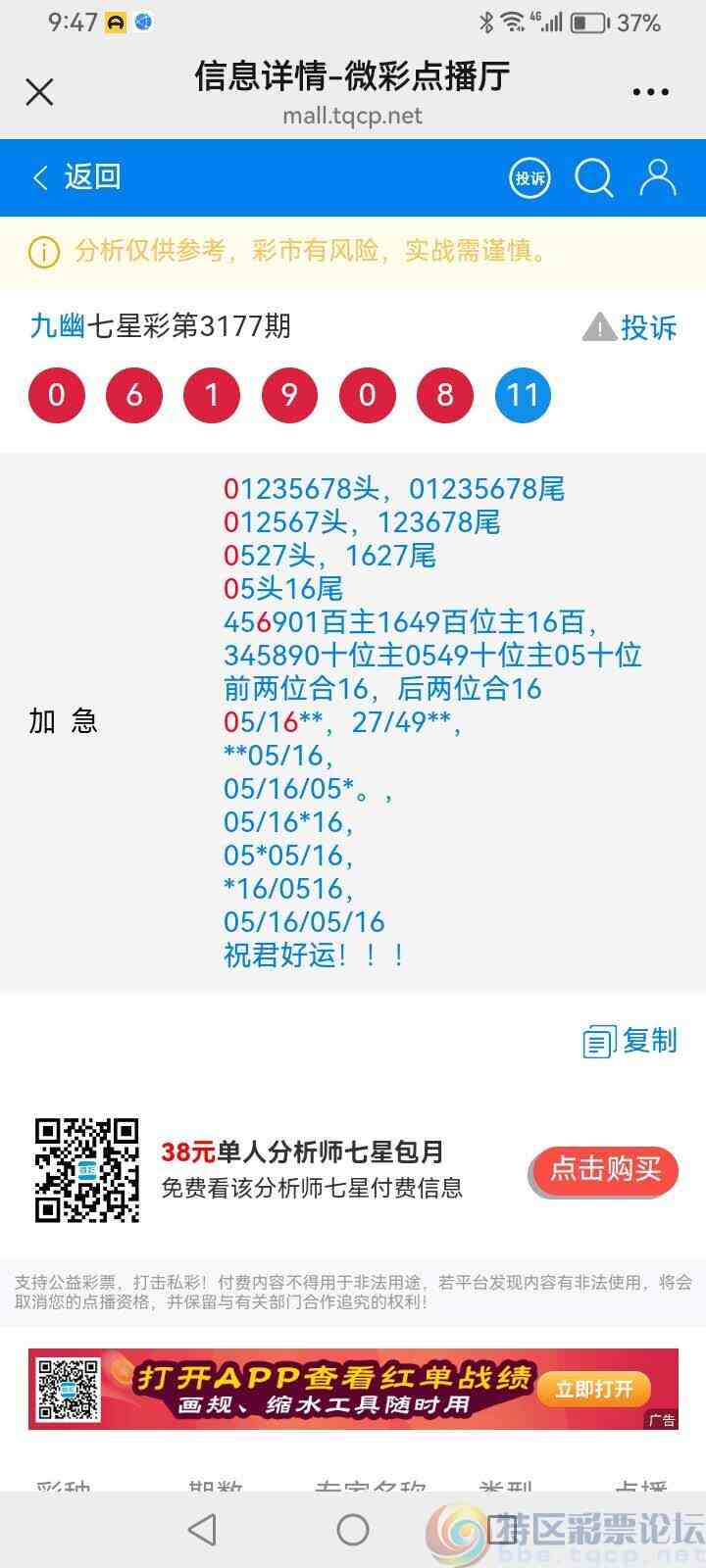Open the search on the blue toolbar
The width and height of the screenshot is (706, 1568).
(x=592, y=177)
